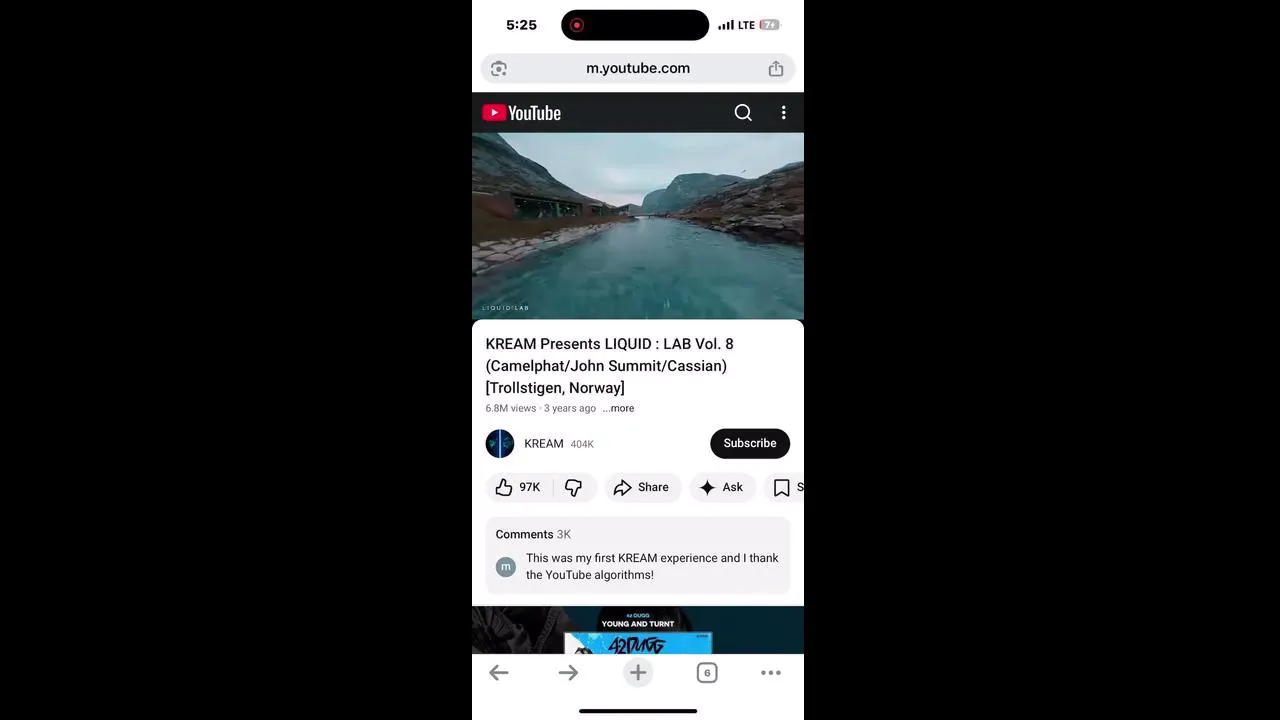Share this video

click(x=641, y=487)
